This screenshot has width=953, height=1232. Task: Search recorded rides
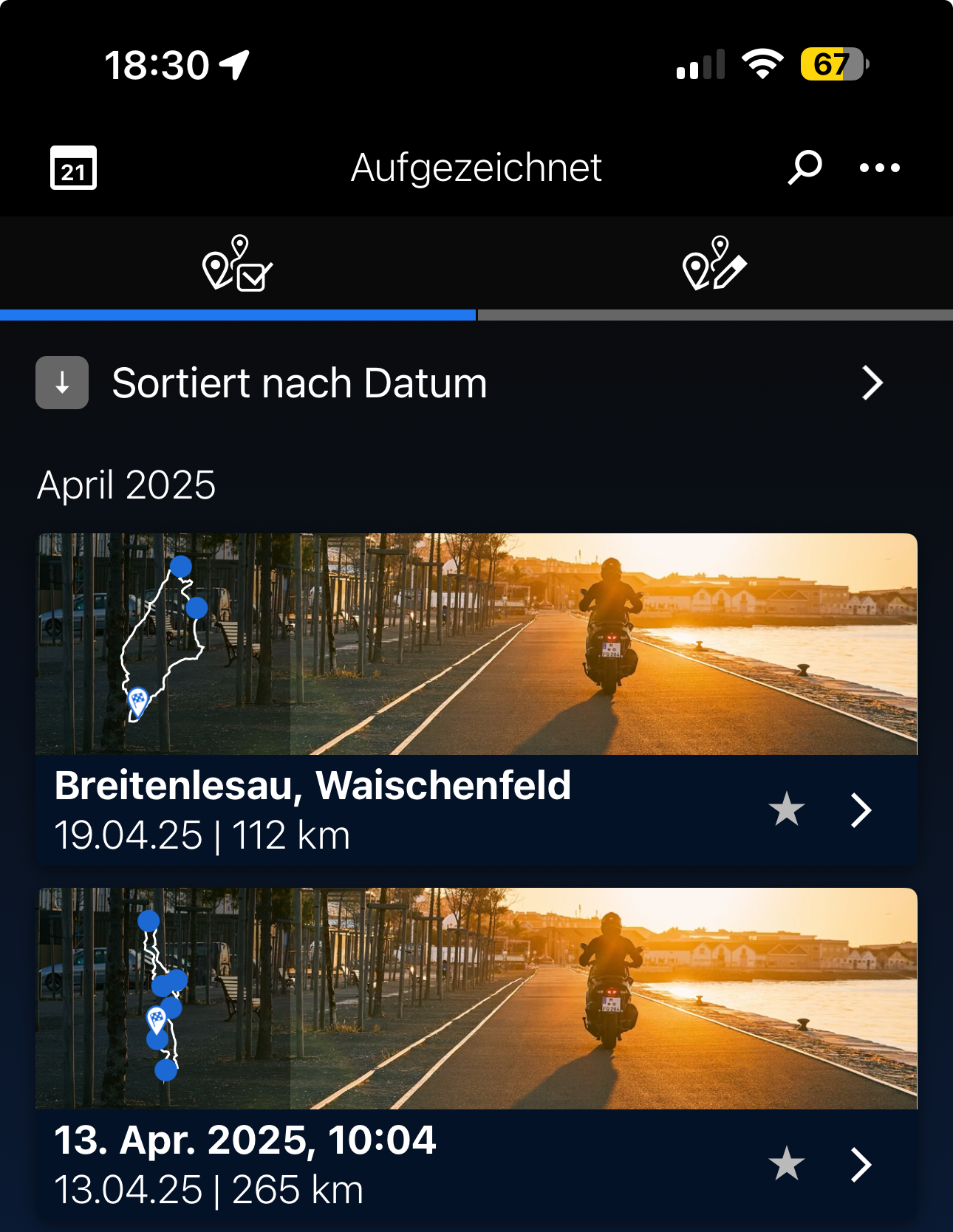[x=805, y=168]
